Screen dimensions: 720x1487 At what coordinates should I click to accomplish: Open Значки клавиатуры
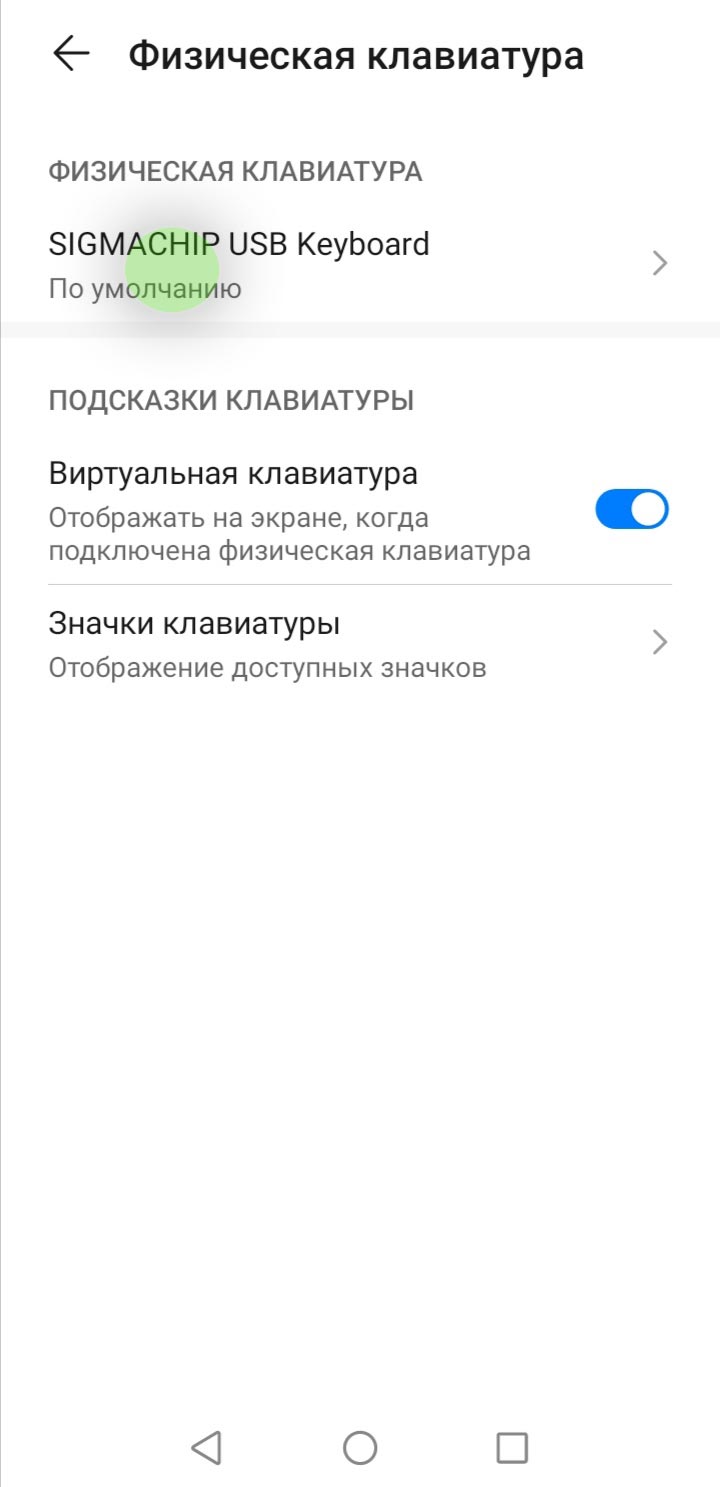360,643
